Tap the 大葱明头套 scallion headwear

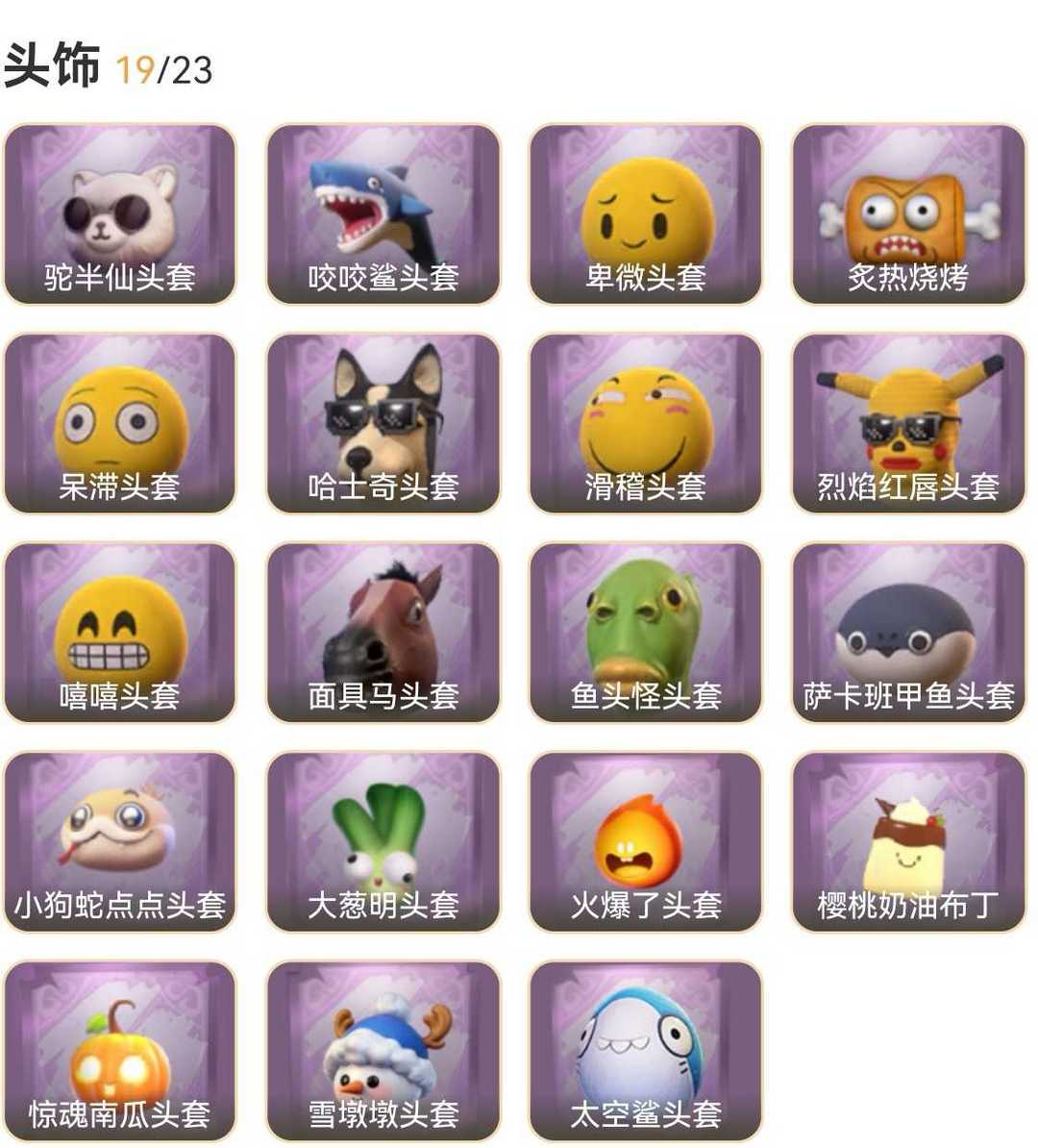(x=383, y=842)
